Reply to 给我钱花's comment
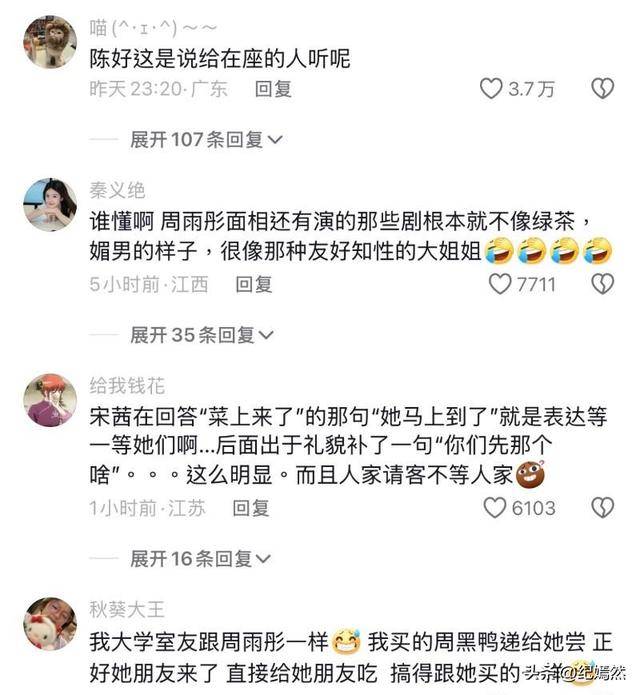640x695 pixels. point(251,508)
